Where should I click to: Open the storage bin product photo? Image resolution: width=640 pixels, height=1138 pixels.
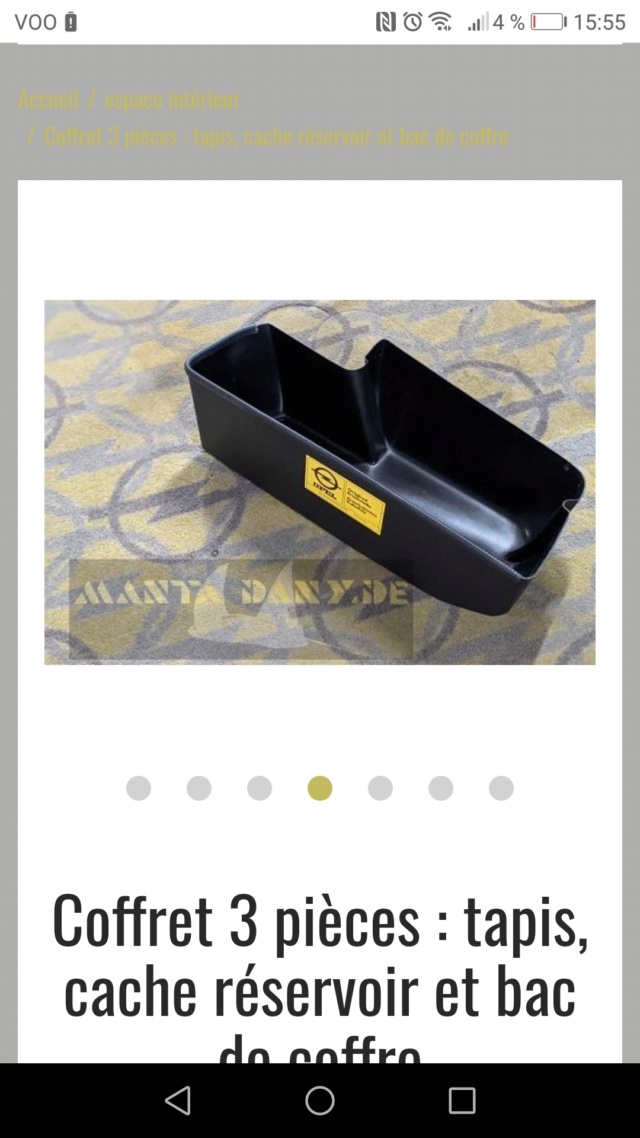[x=320, y=482]
